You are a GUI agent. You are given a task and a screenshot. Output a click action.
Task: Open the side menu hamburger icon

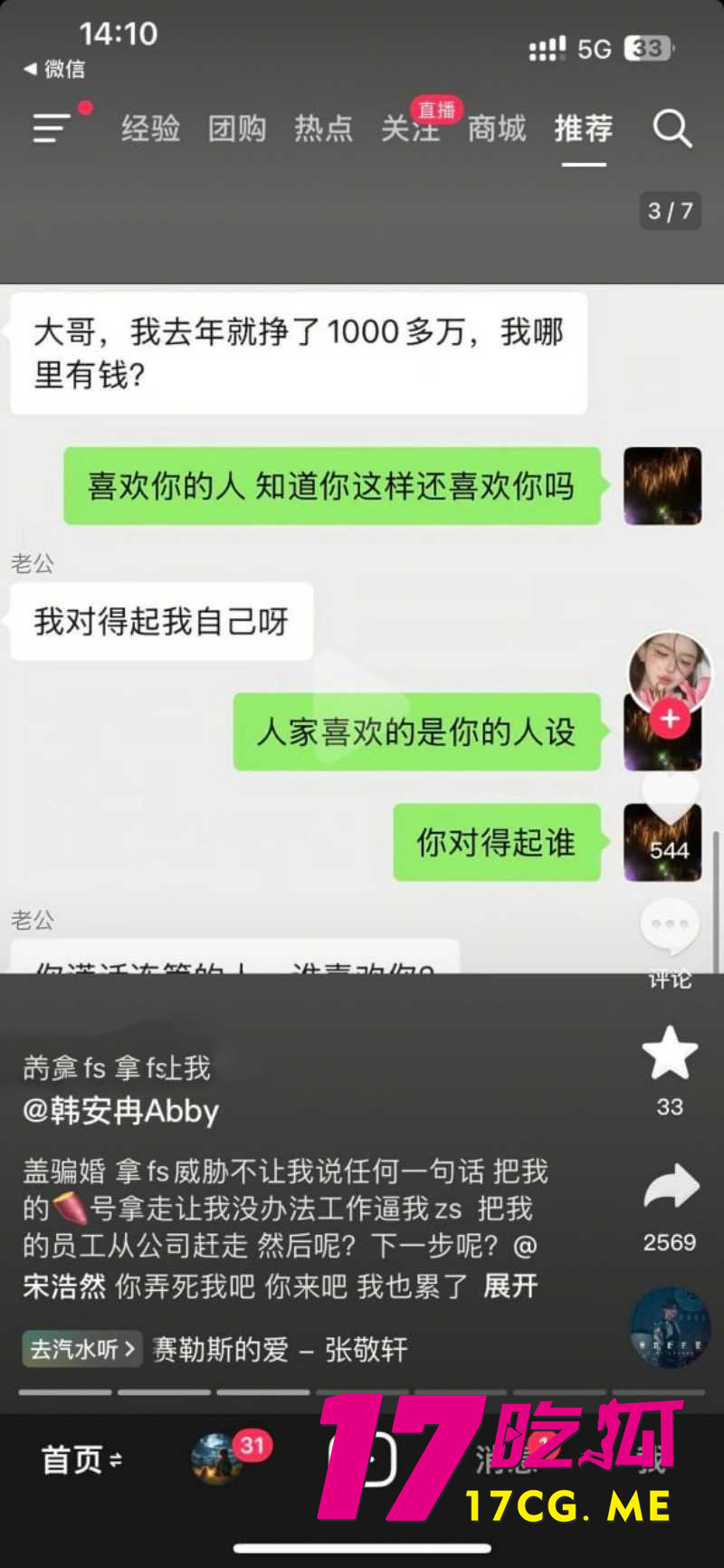(x=52, y=129)
